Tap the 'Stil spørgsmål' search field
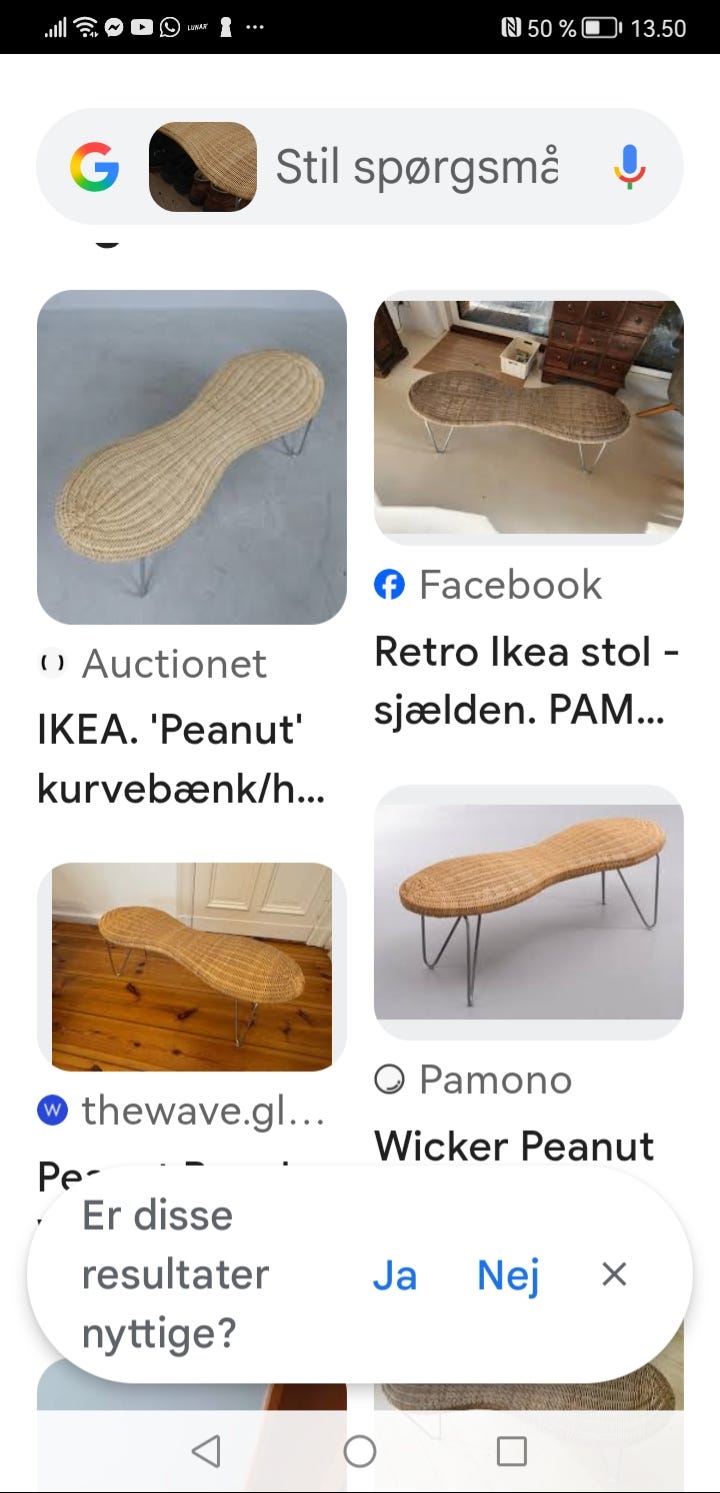 click(x=416, y=167)
